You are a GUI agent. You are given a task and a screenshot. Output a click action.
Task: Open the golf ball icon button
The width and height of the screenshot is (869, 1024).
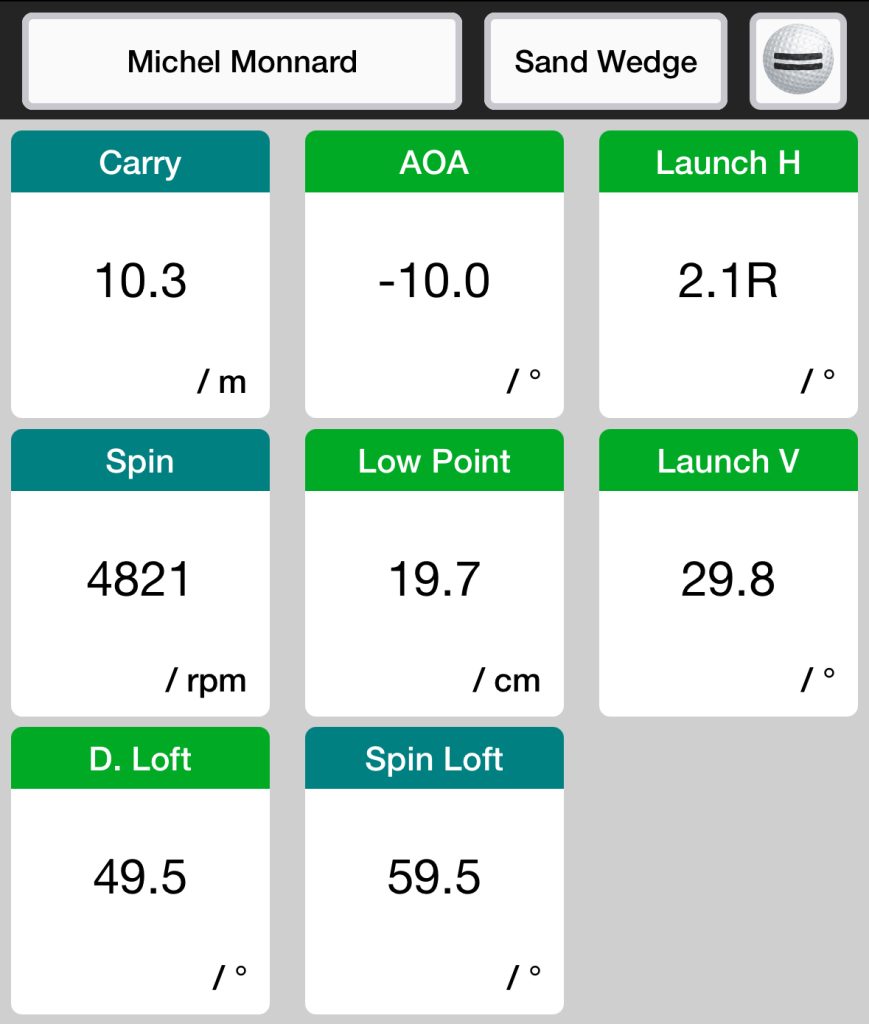point(798,61)
